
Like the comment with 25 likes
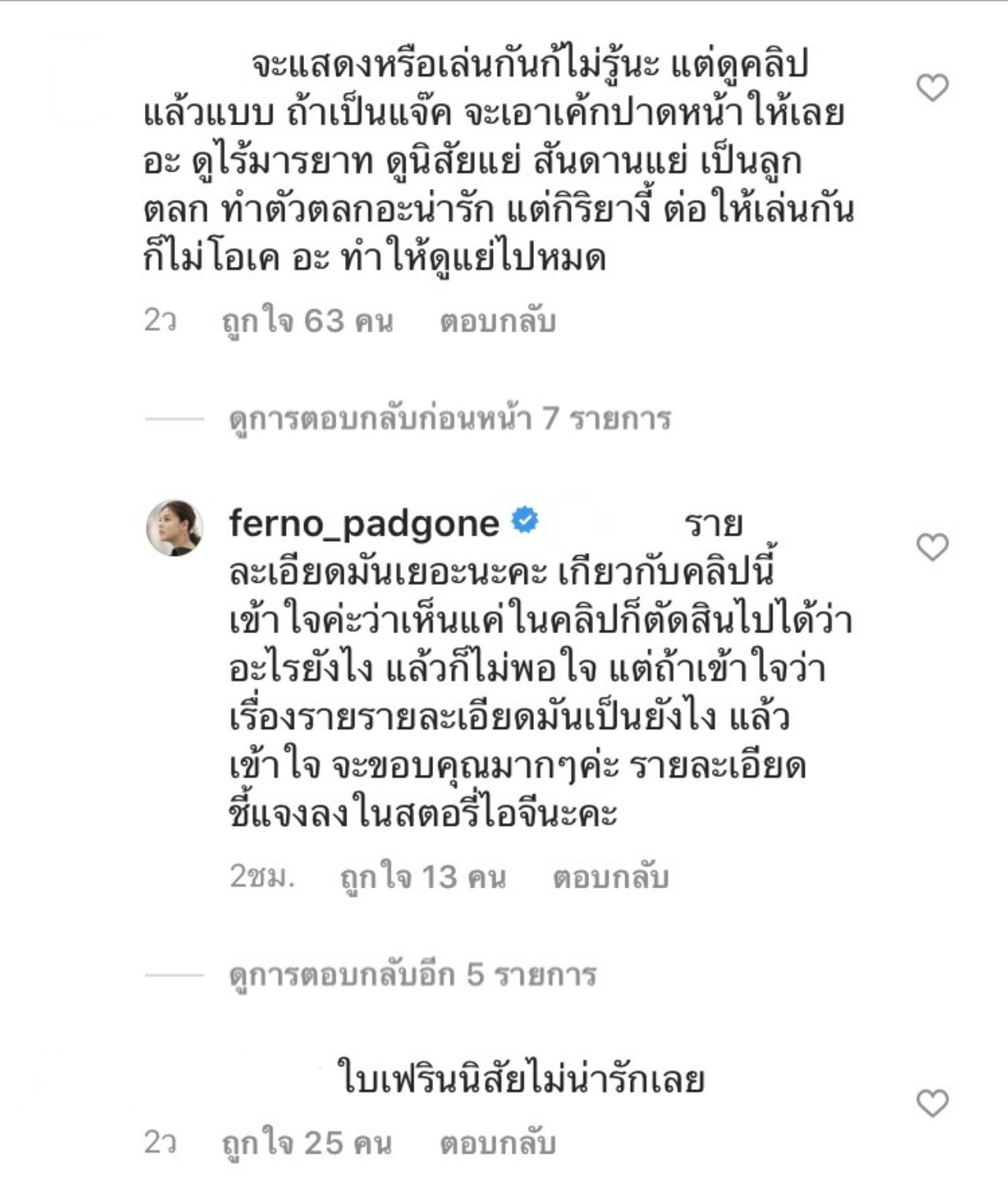pyautogui.click(x=932, y=1103)
